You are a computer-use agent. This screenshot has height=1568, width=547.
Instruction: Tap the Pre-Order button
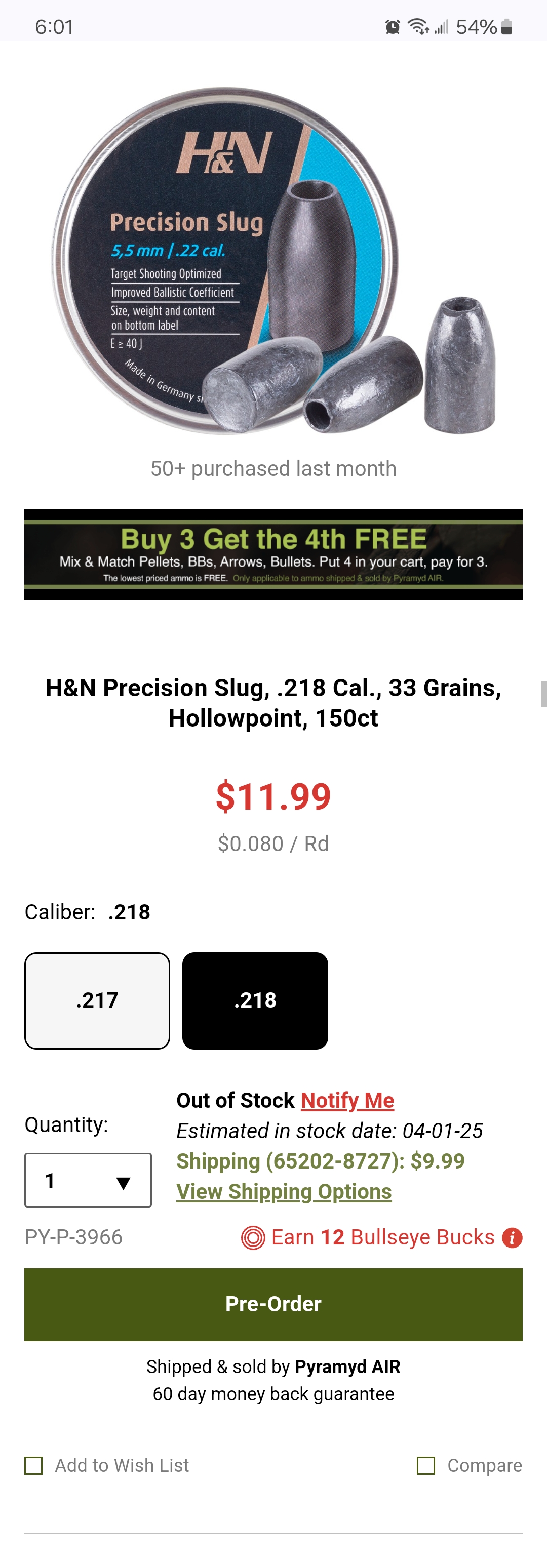[x=273, y=1304]
